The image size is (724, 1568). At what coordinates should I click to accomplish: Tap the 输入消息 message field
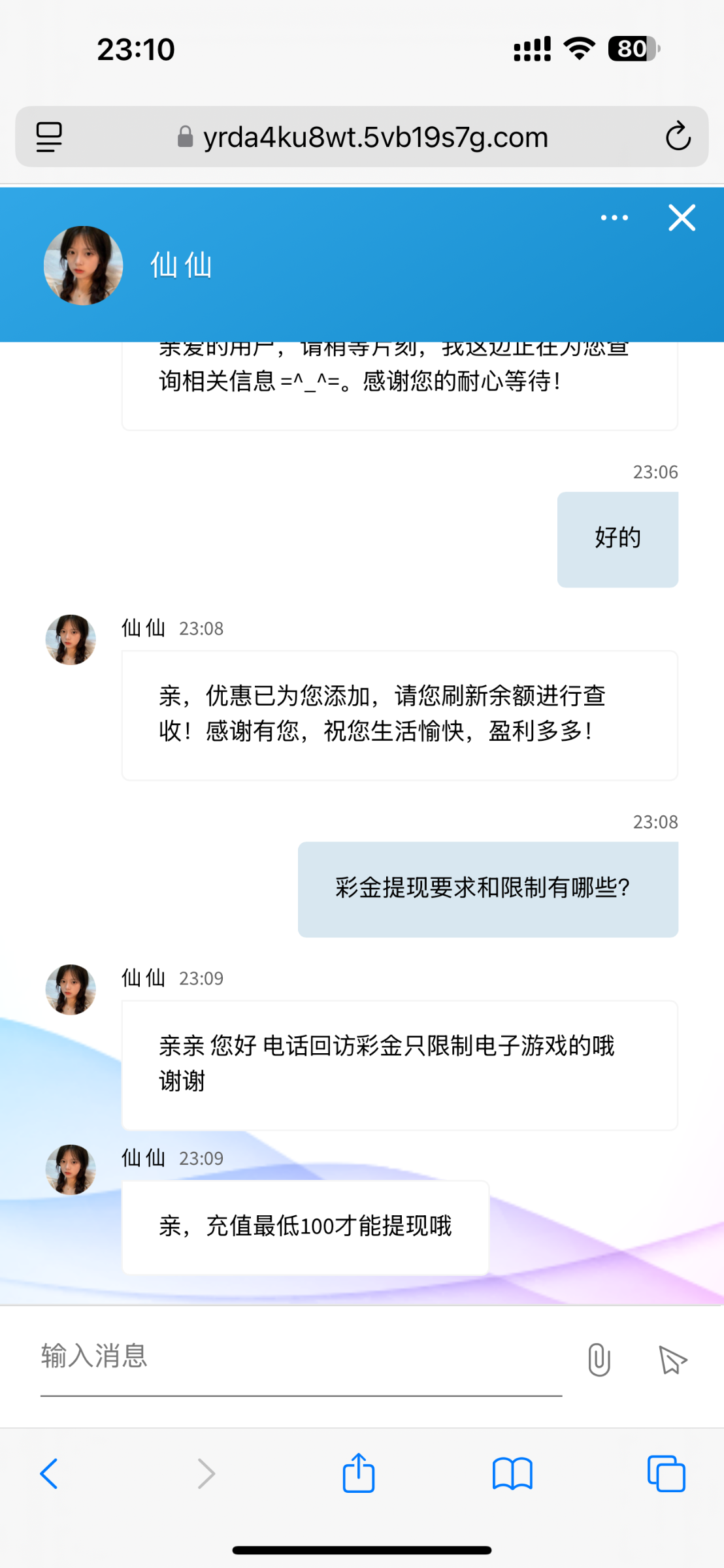coord(301,1356)
